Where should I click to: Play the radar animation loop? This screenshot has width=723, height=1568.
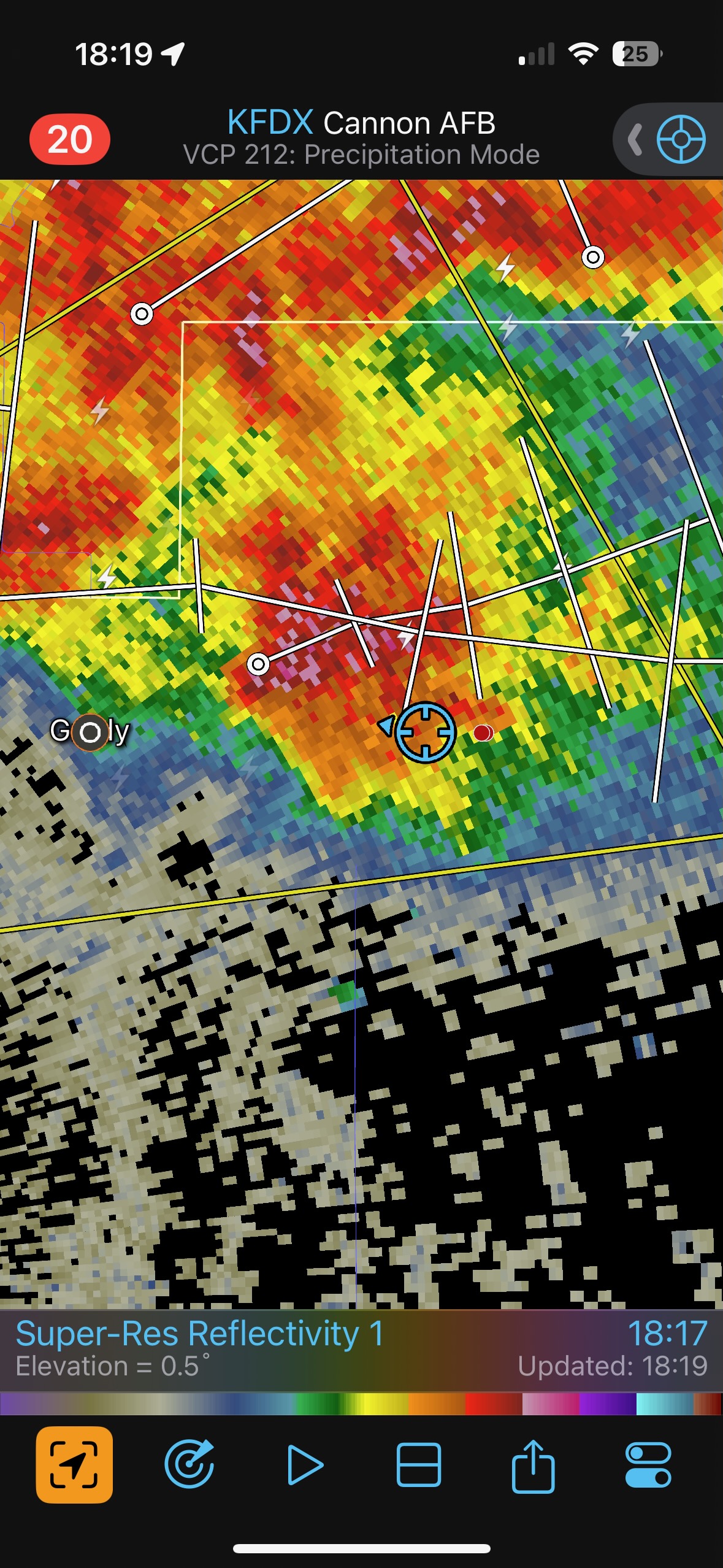coord(304,1465)
